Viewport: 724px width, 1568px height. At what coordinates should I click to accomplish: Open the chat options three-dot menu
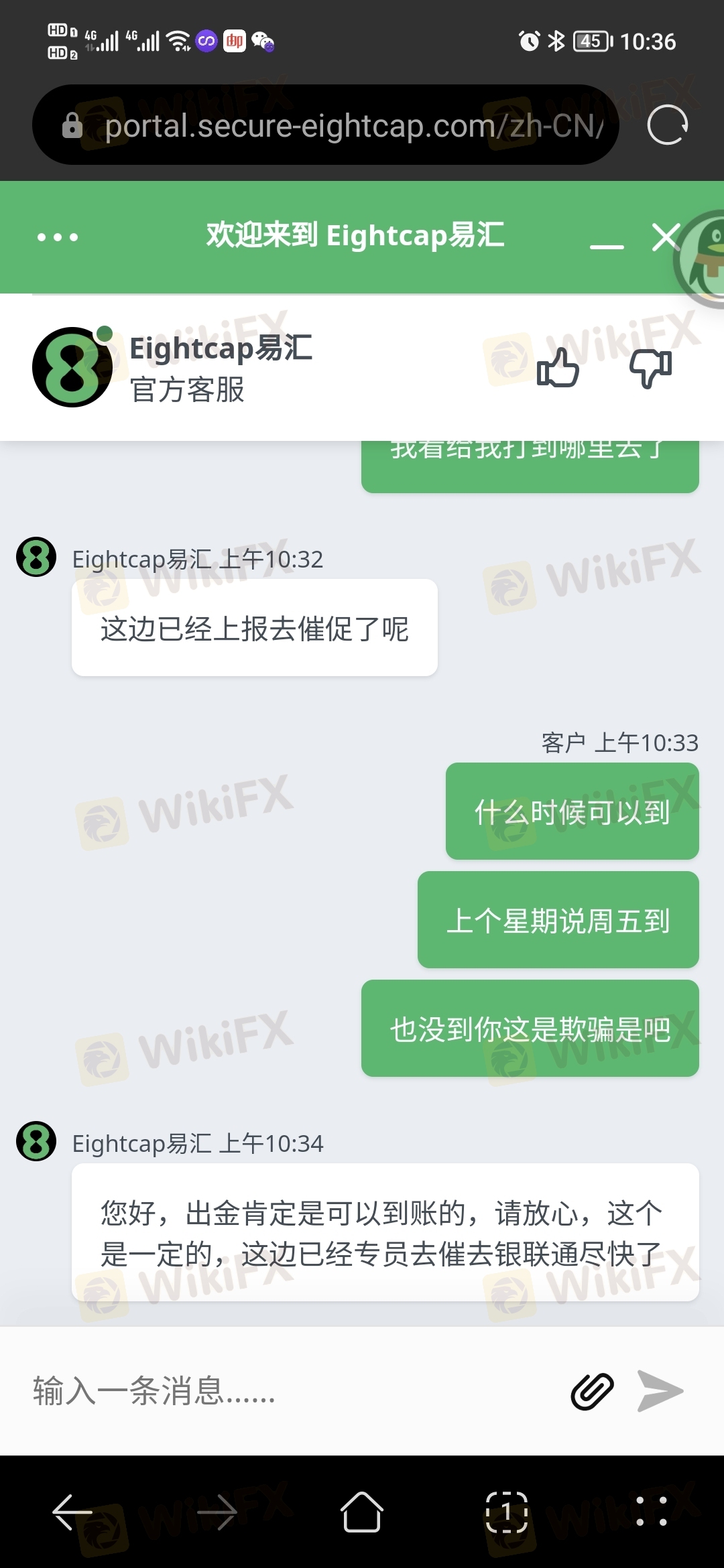pyautogui.click(x=58, y=237)
